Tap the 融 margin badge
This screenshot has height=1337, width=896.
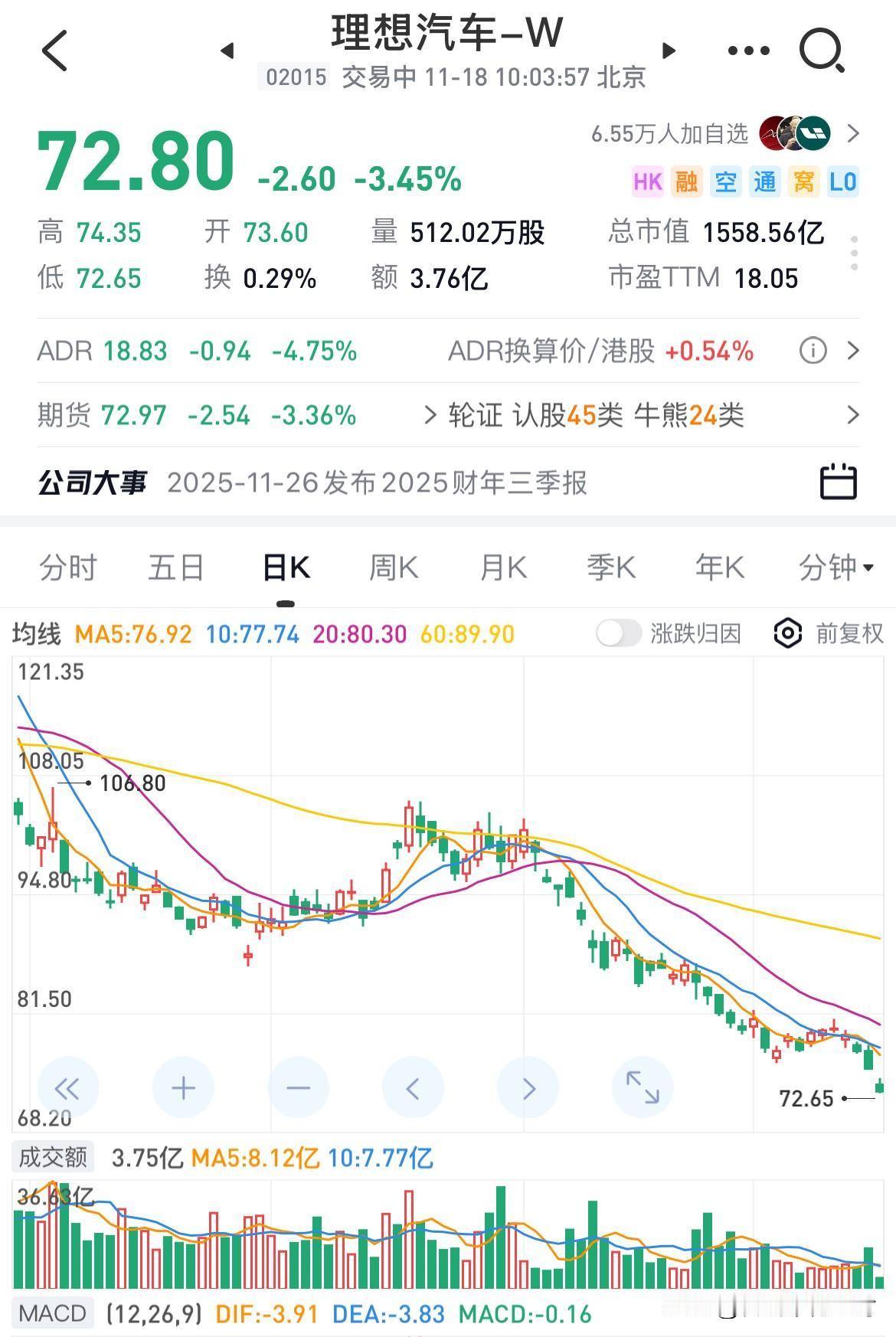click(687, 182)
